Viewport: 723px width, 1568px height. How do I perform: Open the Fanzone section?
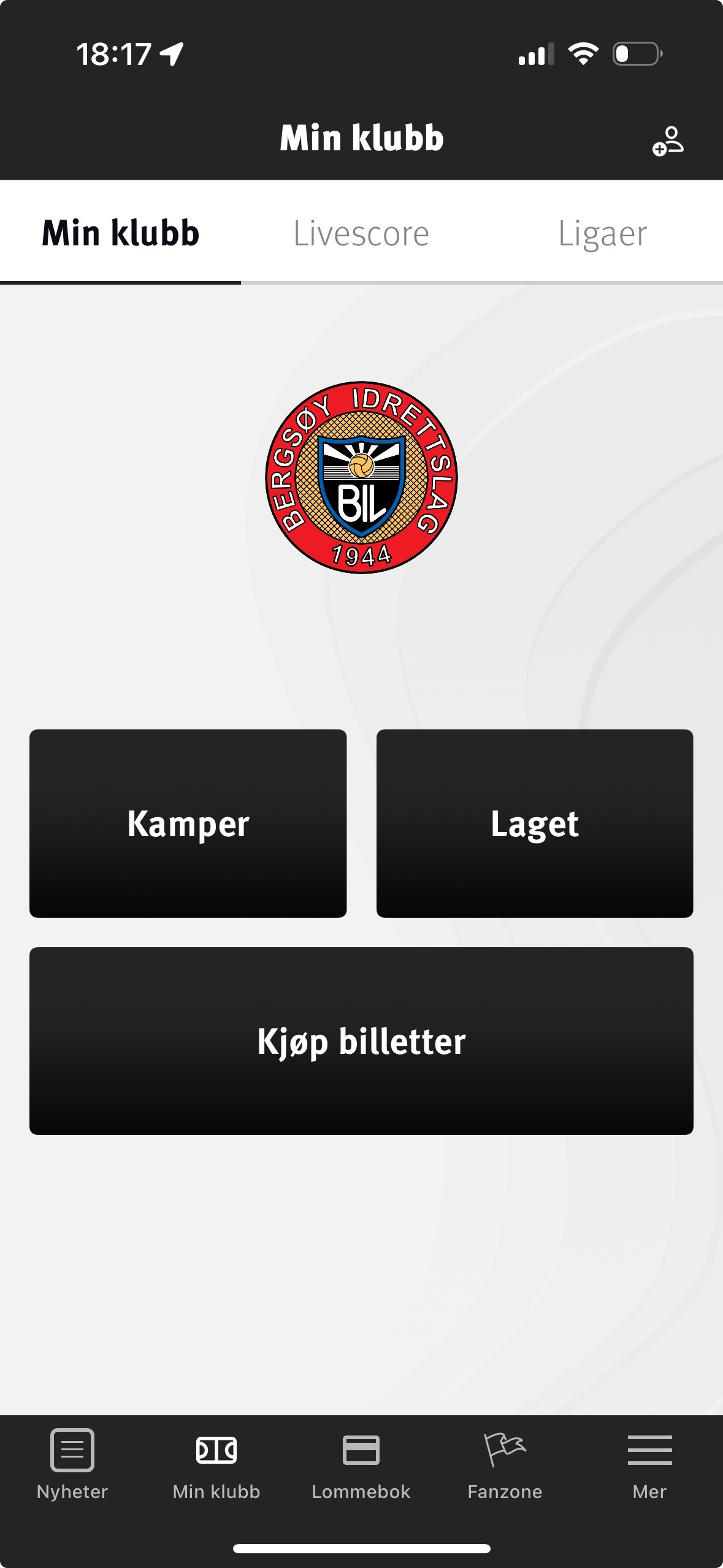[505, 1464]
